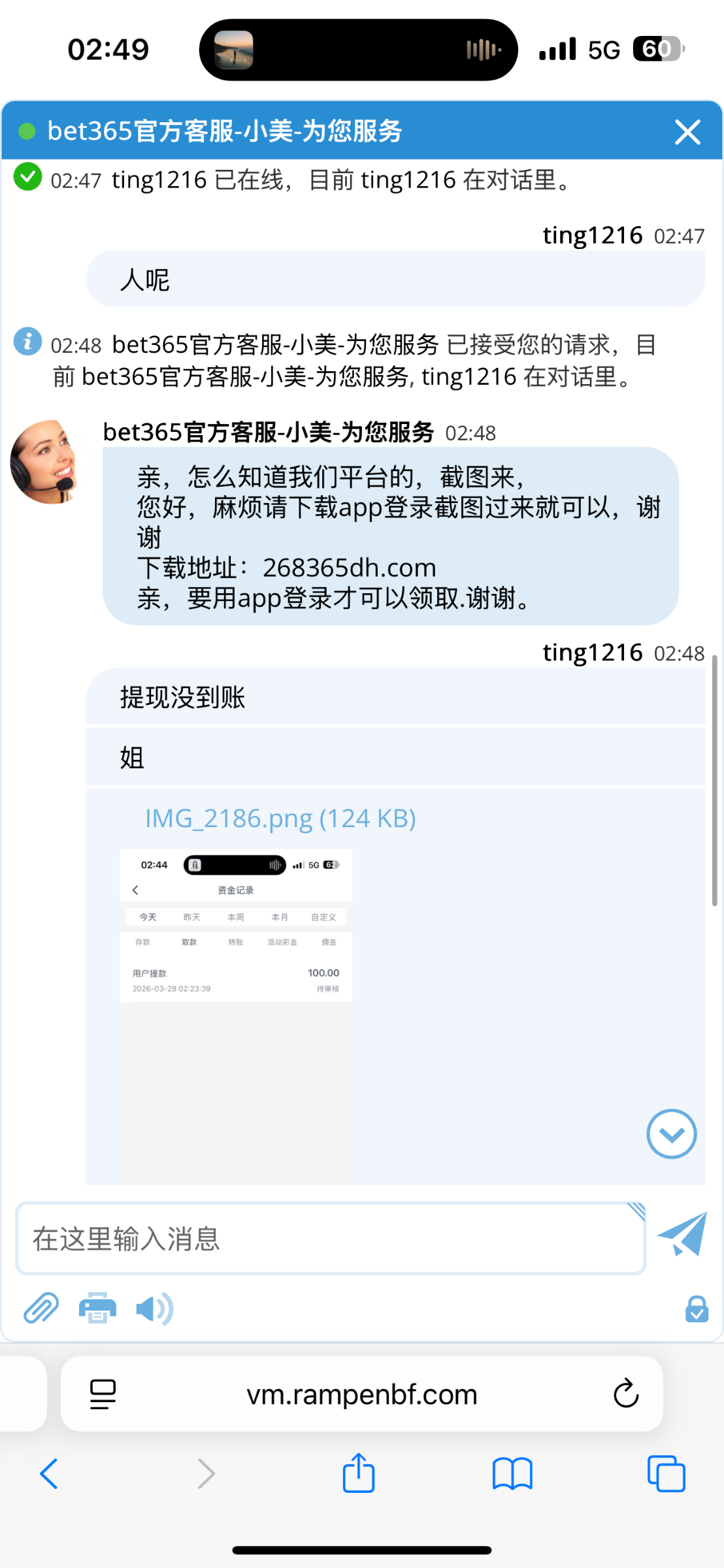The image size is (724, 1568).
Task: Tap the address bar vm.rampenbf.com
Action: point(362,1394)
